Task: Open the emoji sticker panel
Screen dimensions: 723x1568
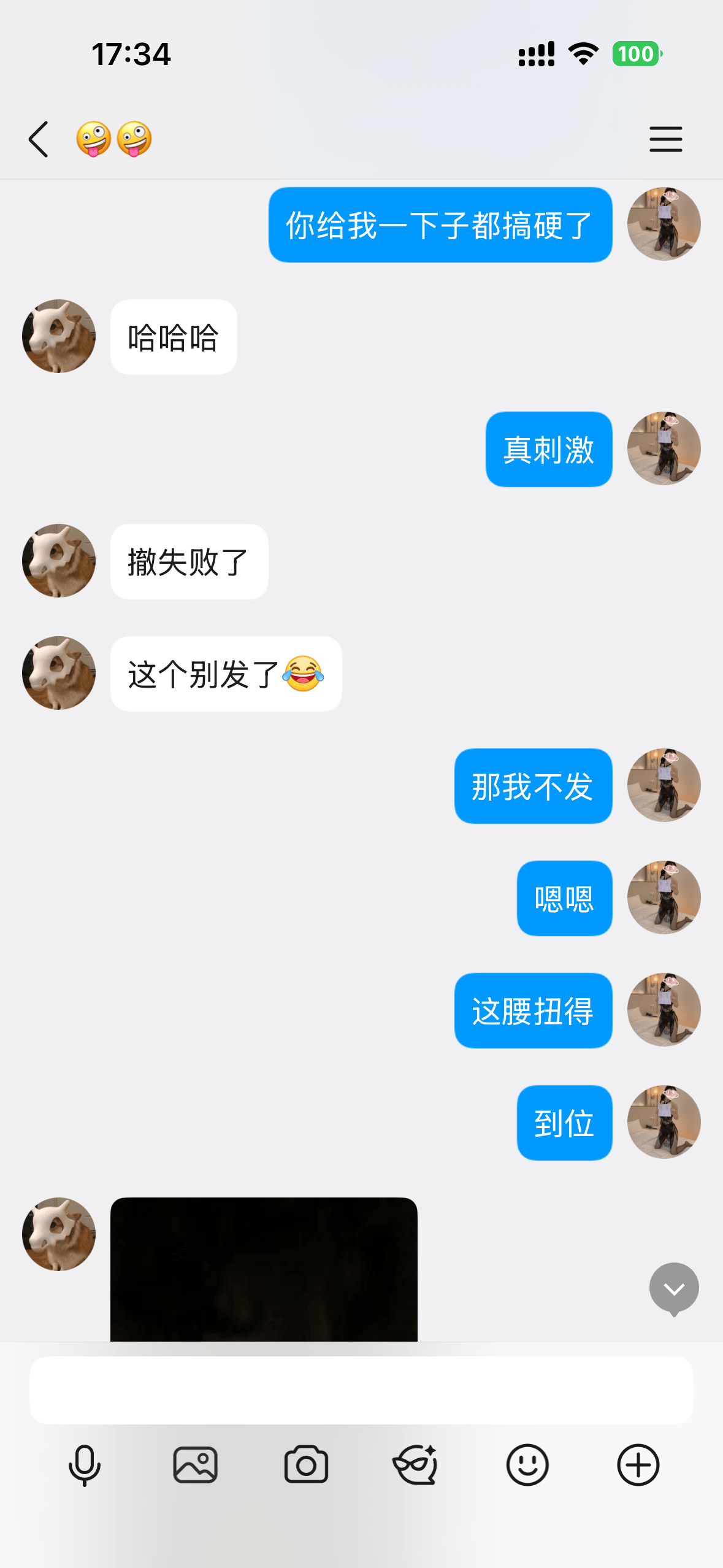Action: tap(527, 1466)
